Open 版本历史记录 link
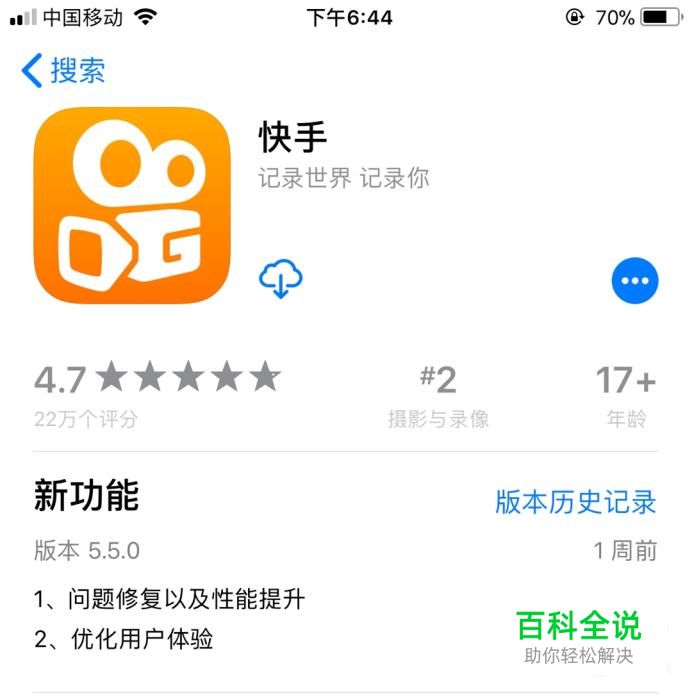The image size is (692, 700). (576, 501)
